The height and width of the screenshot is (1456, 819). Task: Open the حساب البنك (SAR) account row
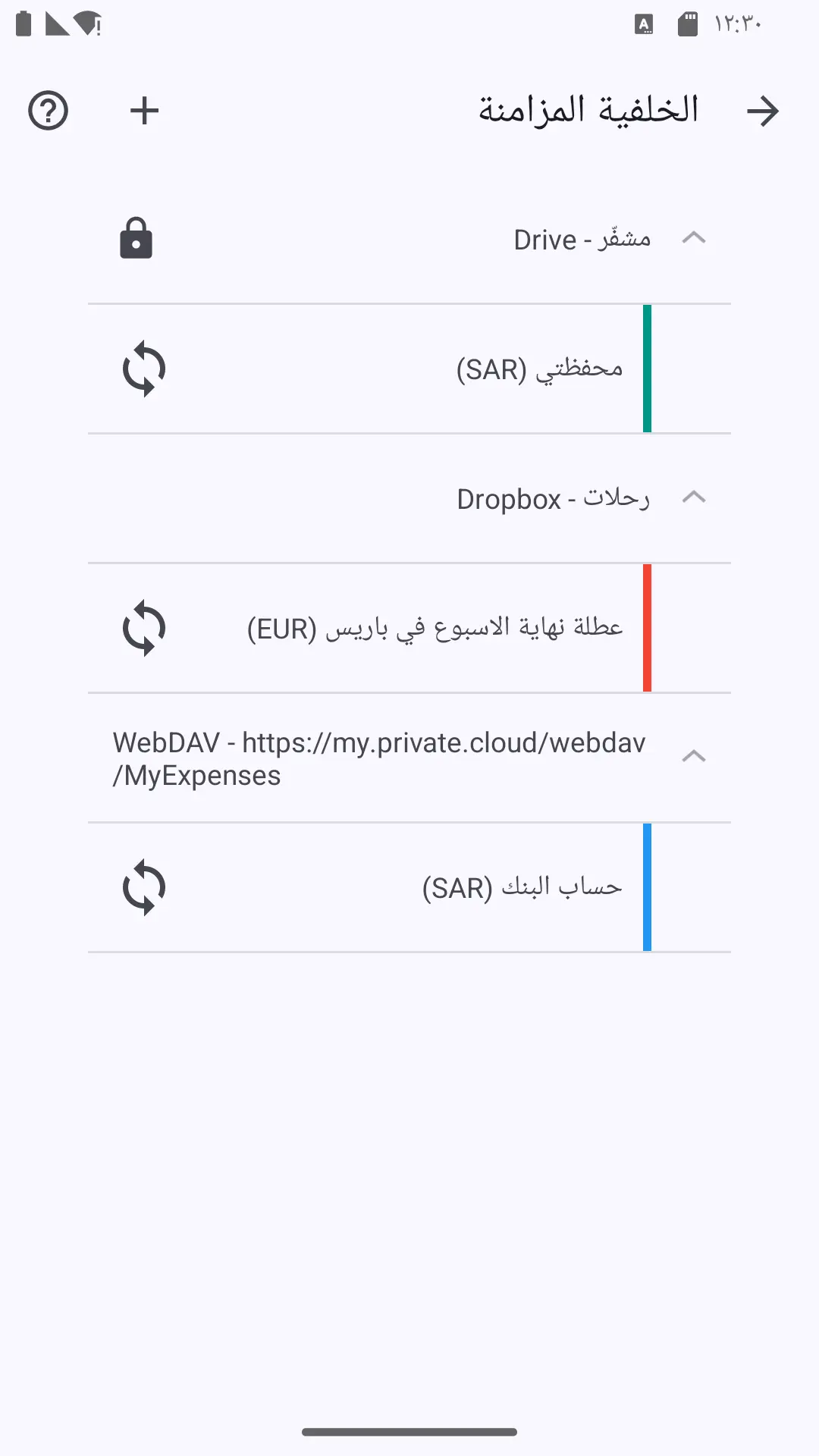pyautogui.click(x=409, y=887)
